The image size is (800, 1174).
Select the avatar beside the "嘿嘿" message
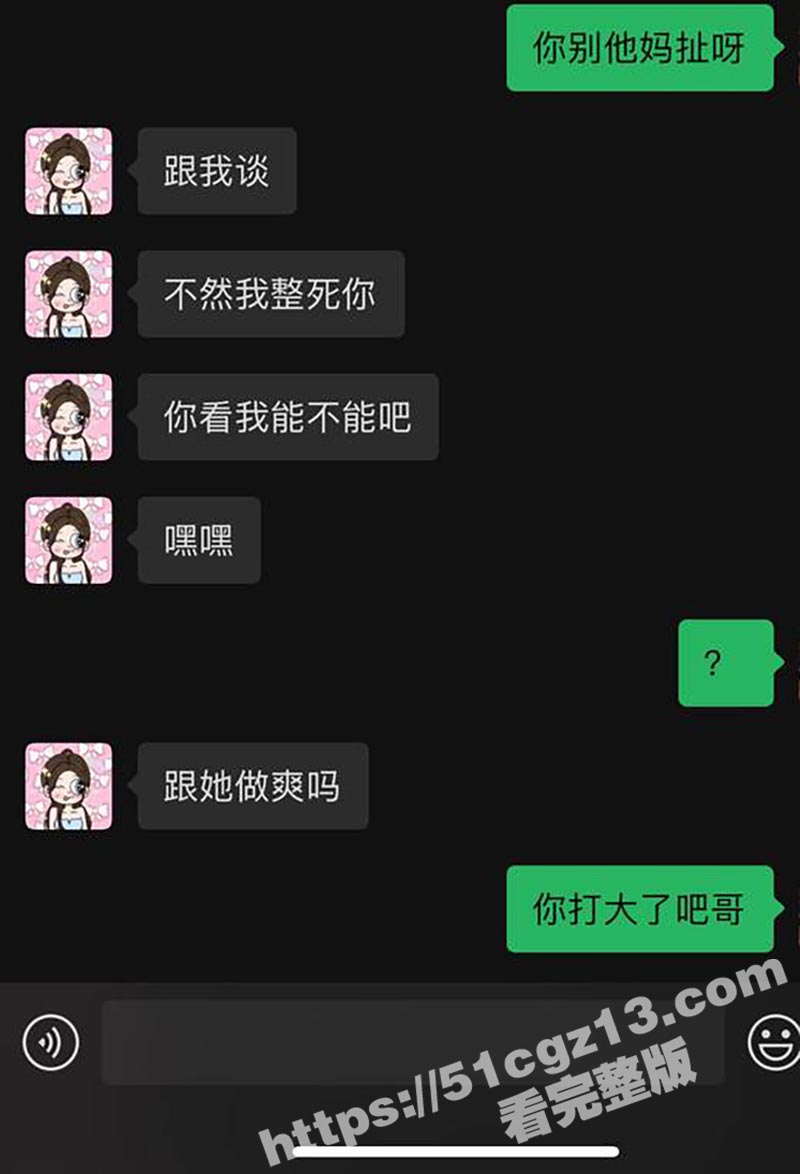pyautogui.click(x=69, y=540)
